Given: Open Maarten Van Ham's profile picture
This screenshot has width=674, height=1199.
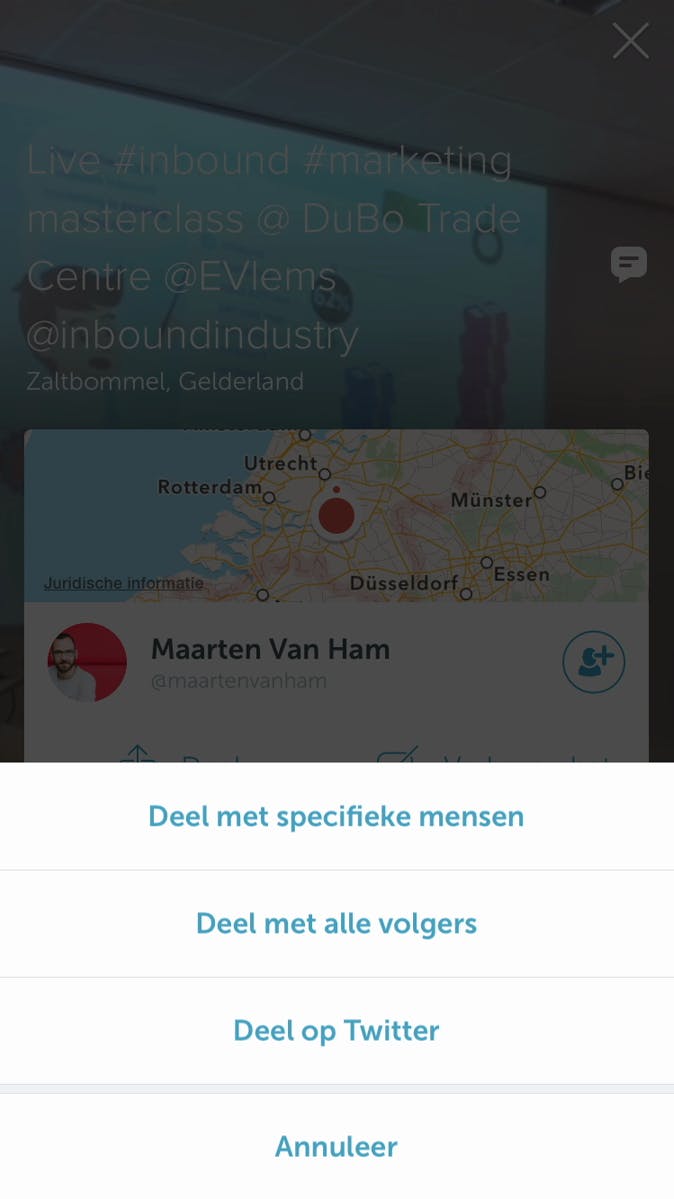Looking at the screenshot, I should [x=87, y=662].
